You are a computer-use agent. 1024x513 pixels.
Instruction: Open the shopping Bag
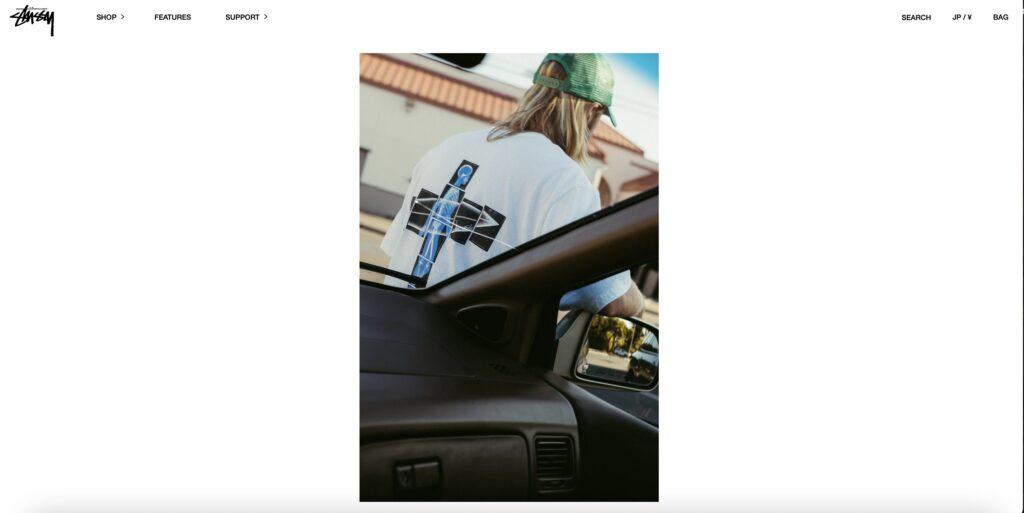[x=1000, y=17]
